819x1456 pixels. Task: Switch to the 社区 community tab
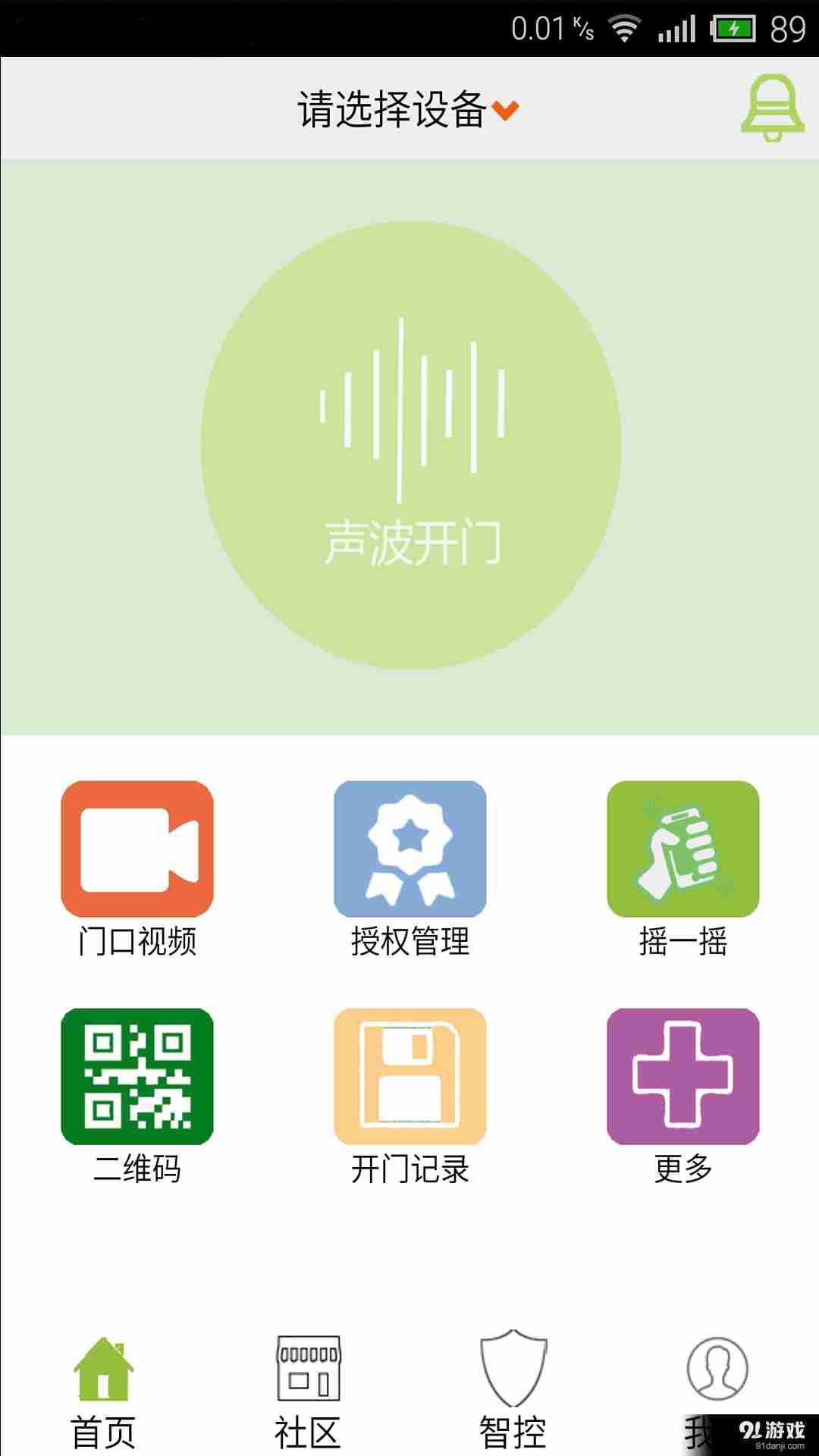(308, 1393)
